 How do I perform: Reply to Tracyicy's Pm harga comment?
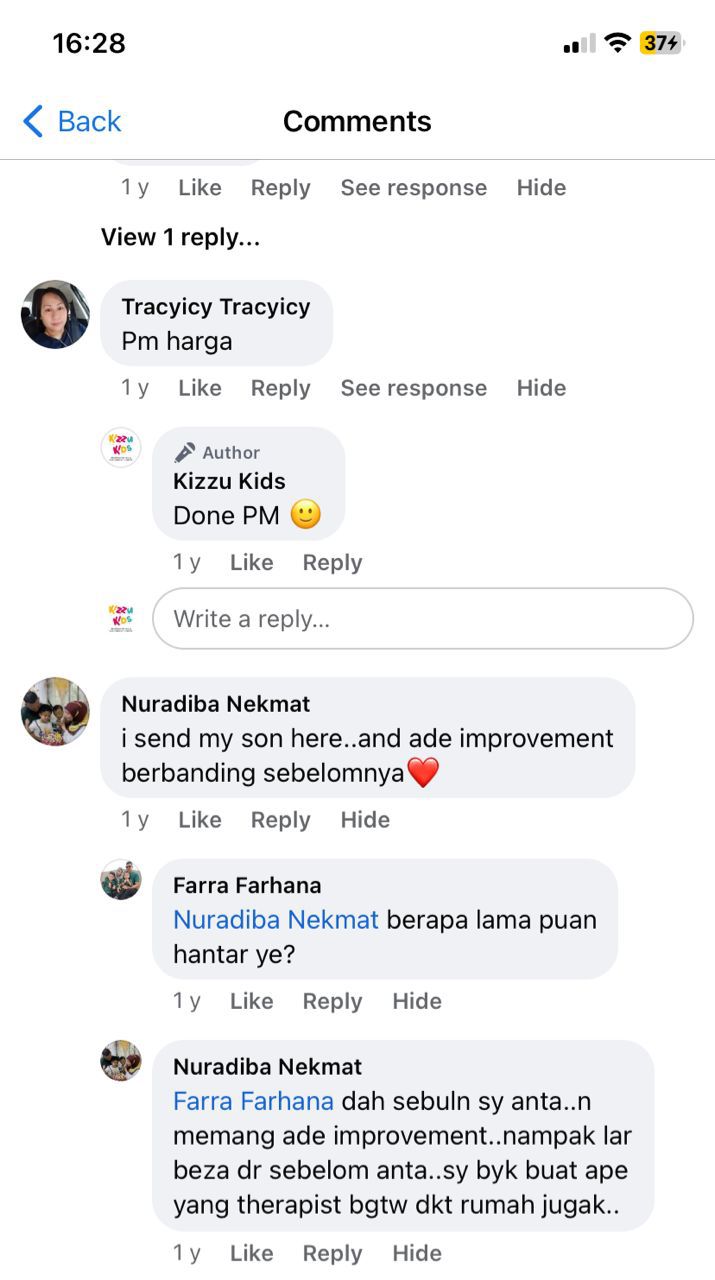coord(280,388)
